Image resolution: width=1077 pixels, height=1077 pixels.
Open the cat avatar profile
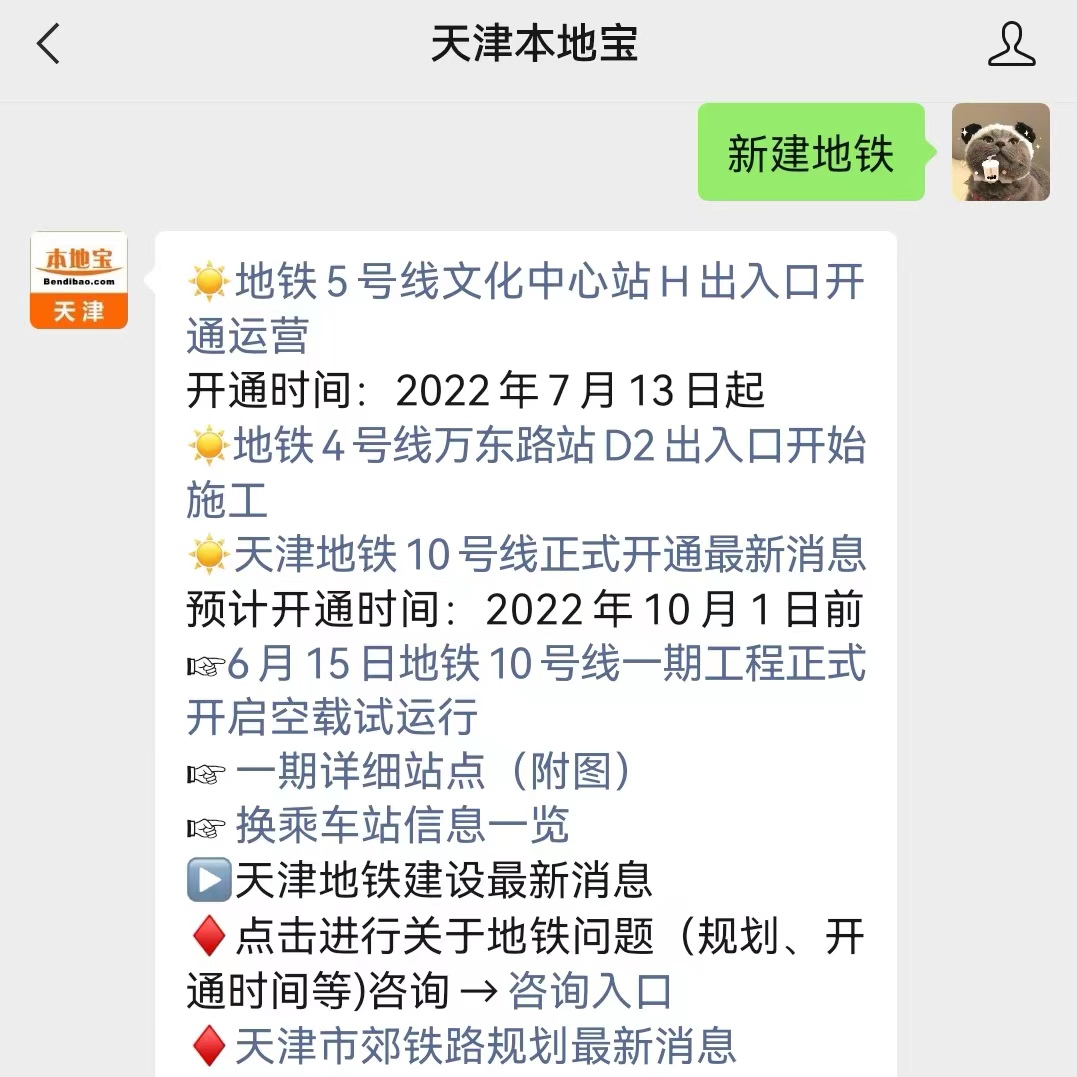1000,152
